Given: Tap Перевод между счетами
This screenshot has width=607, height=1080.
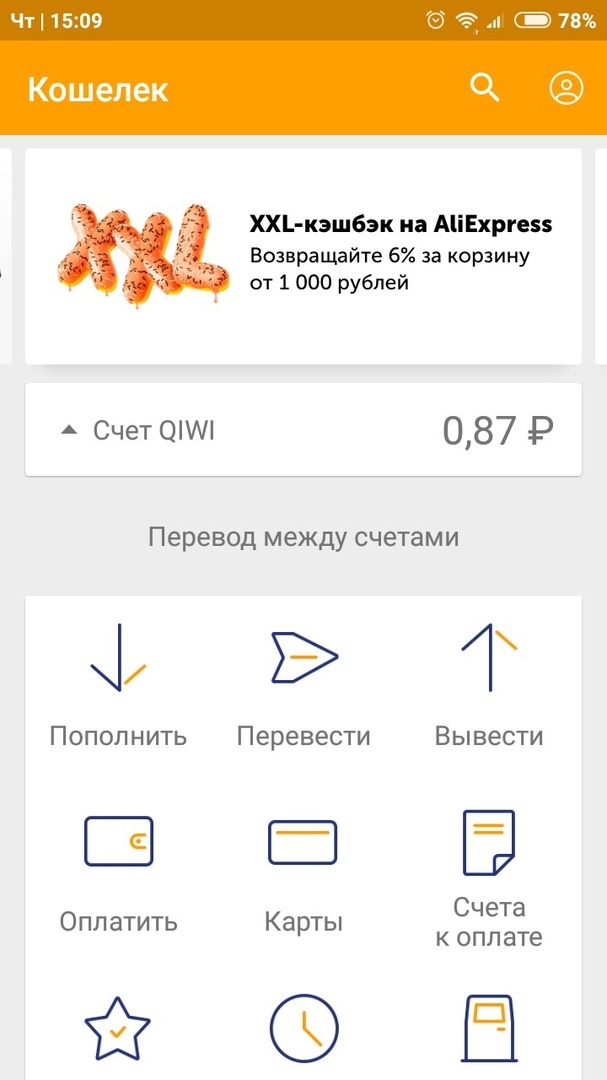Looking at the screenshot, I should [303, 537].
